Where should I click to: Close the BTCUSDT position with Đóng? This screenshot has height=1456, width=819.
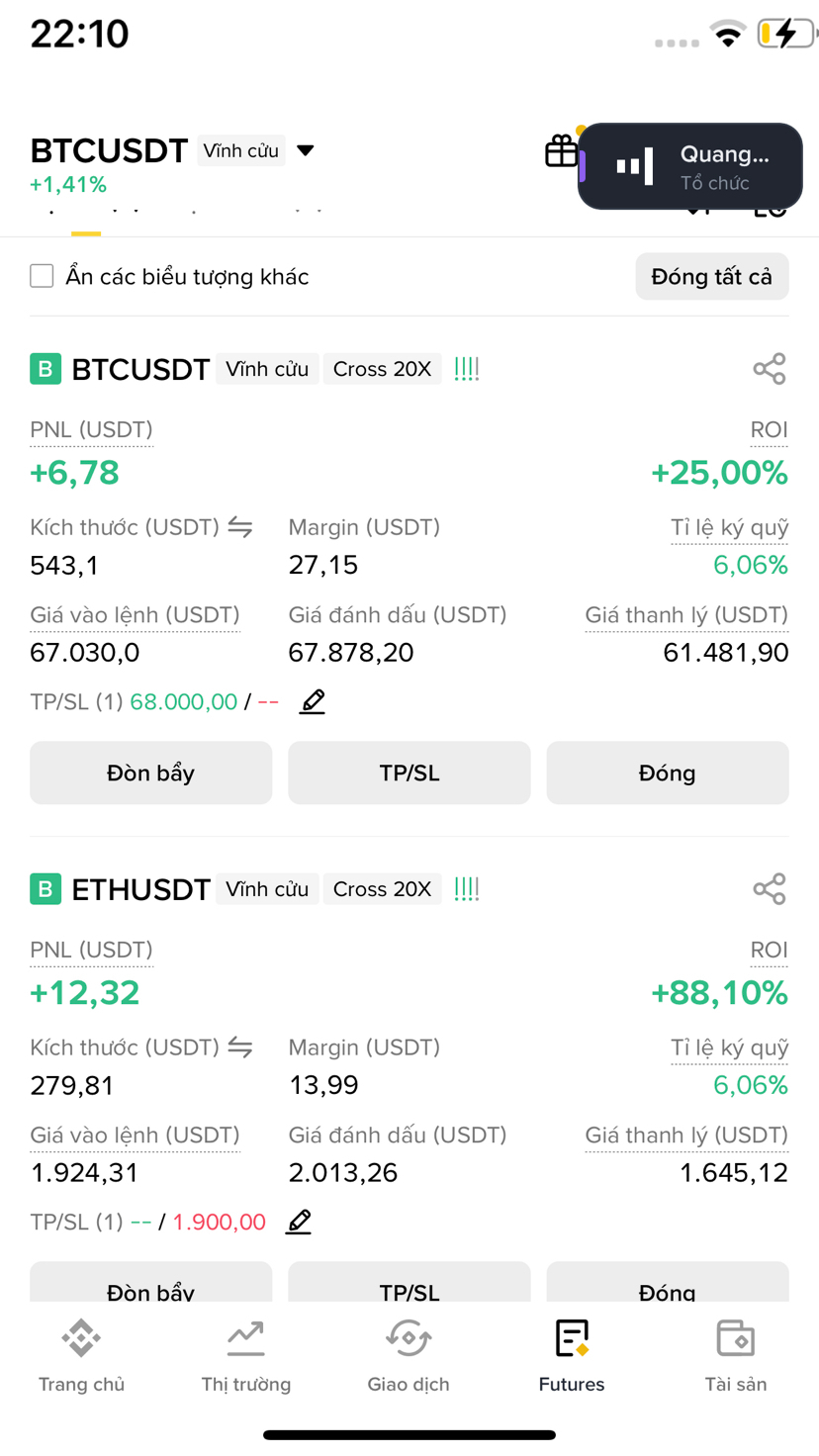[x=667, y=773]
